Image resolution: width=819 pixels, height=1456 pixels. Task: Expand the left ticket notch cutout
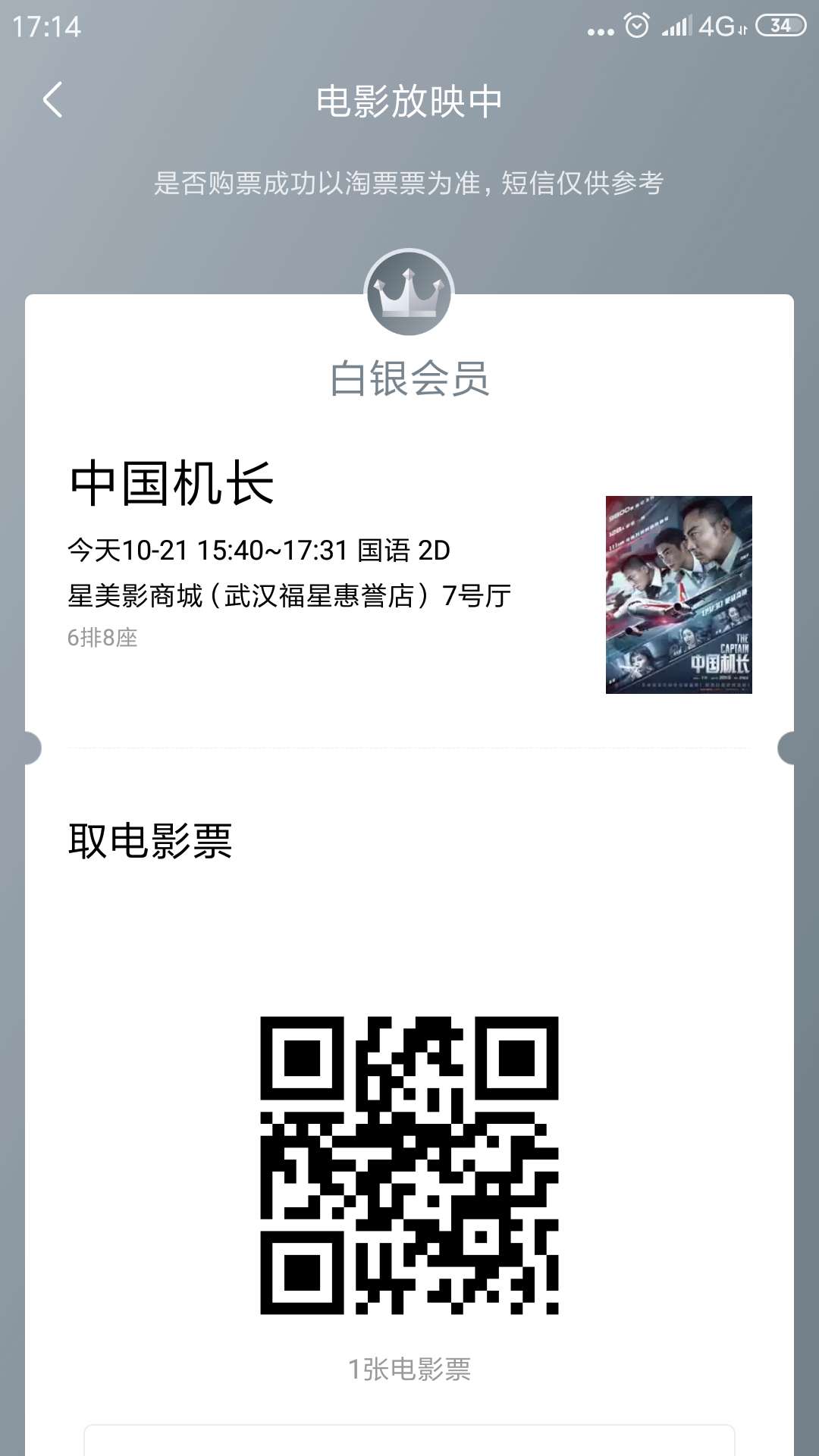[30, 747]
